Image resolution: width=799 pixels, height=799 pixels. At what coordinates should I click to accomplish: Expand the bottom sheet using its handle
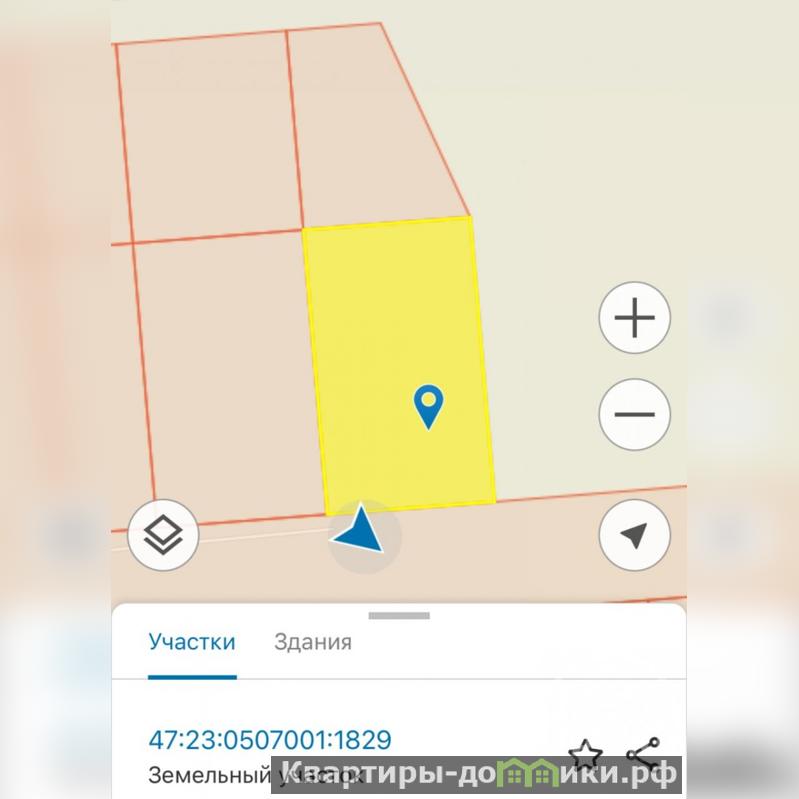[x=399, y=616]
